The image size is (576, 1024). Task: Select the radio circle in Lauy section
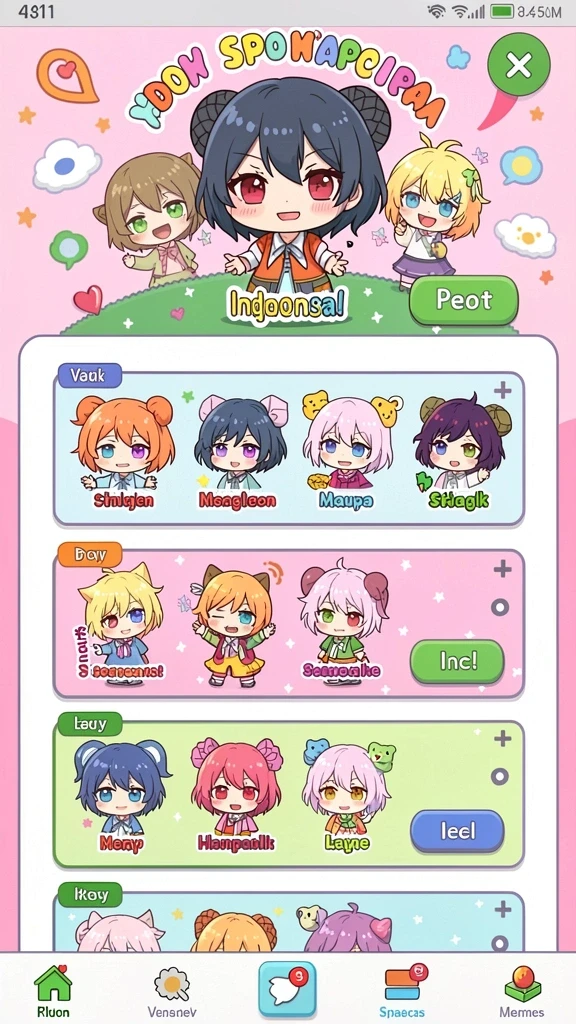tap(500, 776)
